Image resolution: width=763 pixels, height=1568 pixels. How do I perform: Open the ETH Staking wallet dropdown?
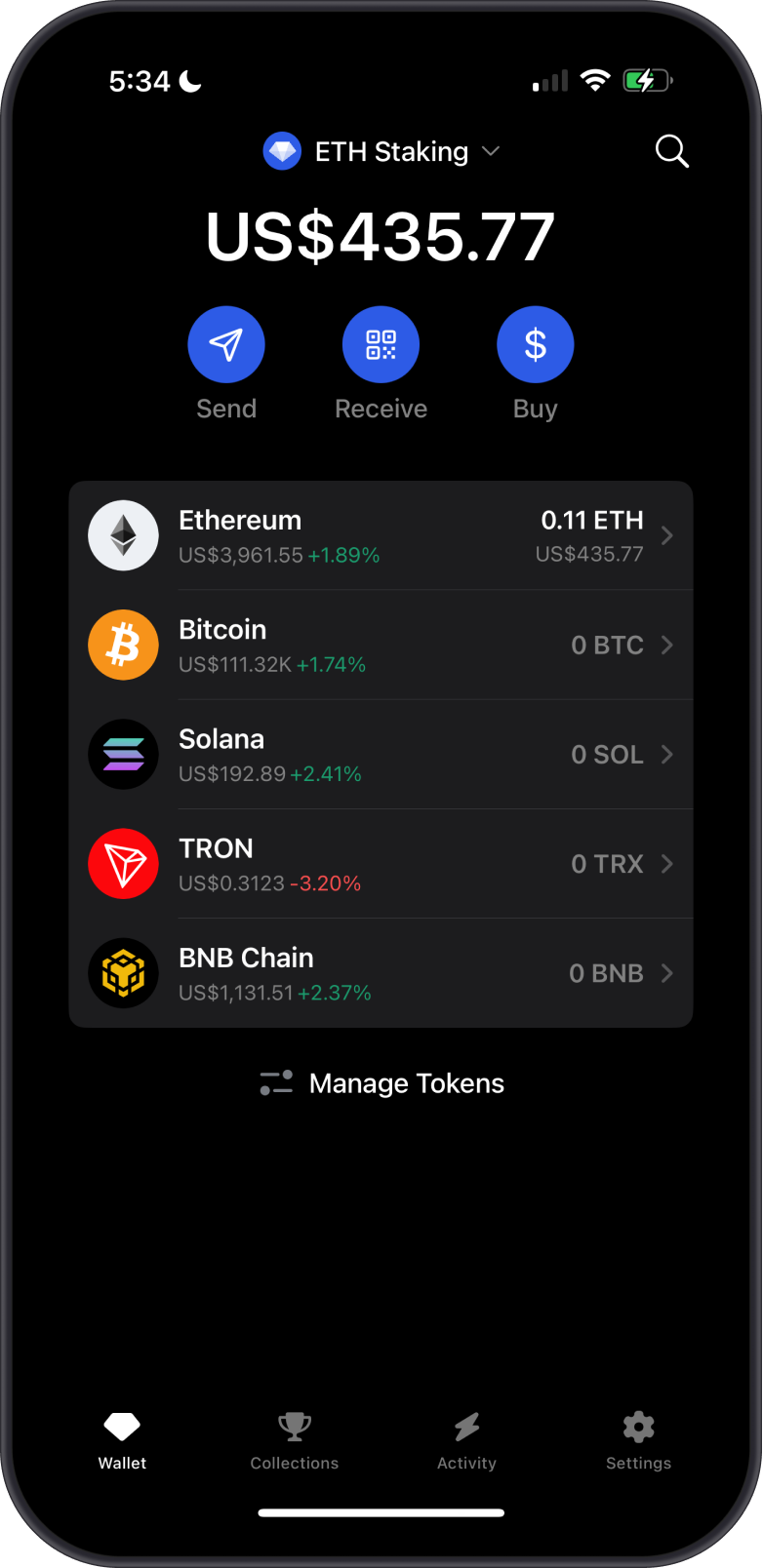[x=381, y=151]
